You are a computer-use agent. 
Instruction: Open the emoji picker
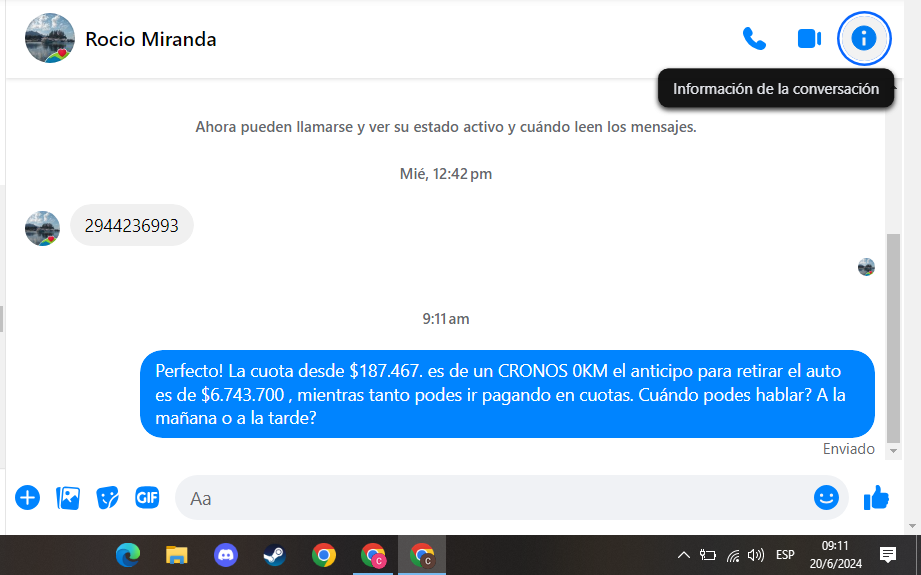coord(826,497)
